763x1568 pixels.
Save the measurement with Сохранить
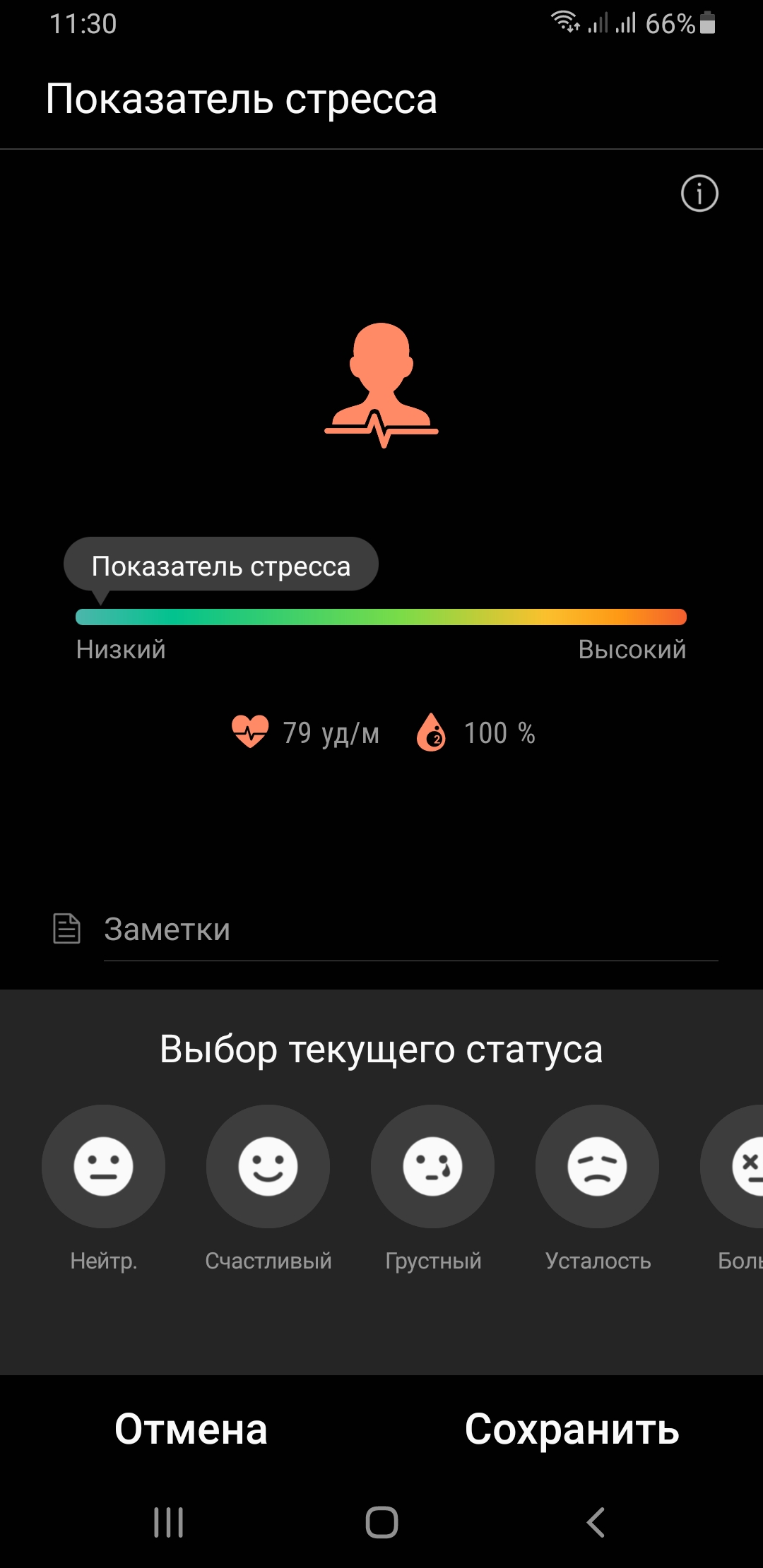[x=572, y=1429]
